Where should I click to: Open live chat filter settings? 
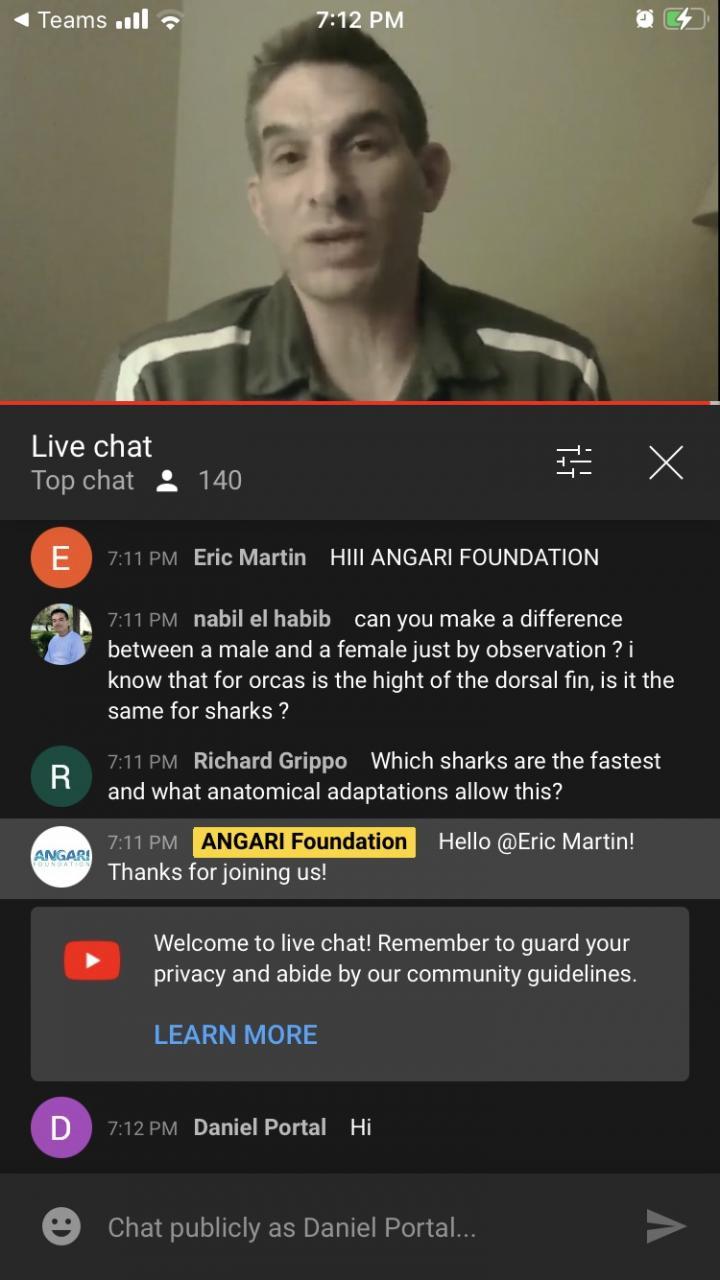(574, 462)
